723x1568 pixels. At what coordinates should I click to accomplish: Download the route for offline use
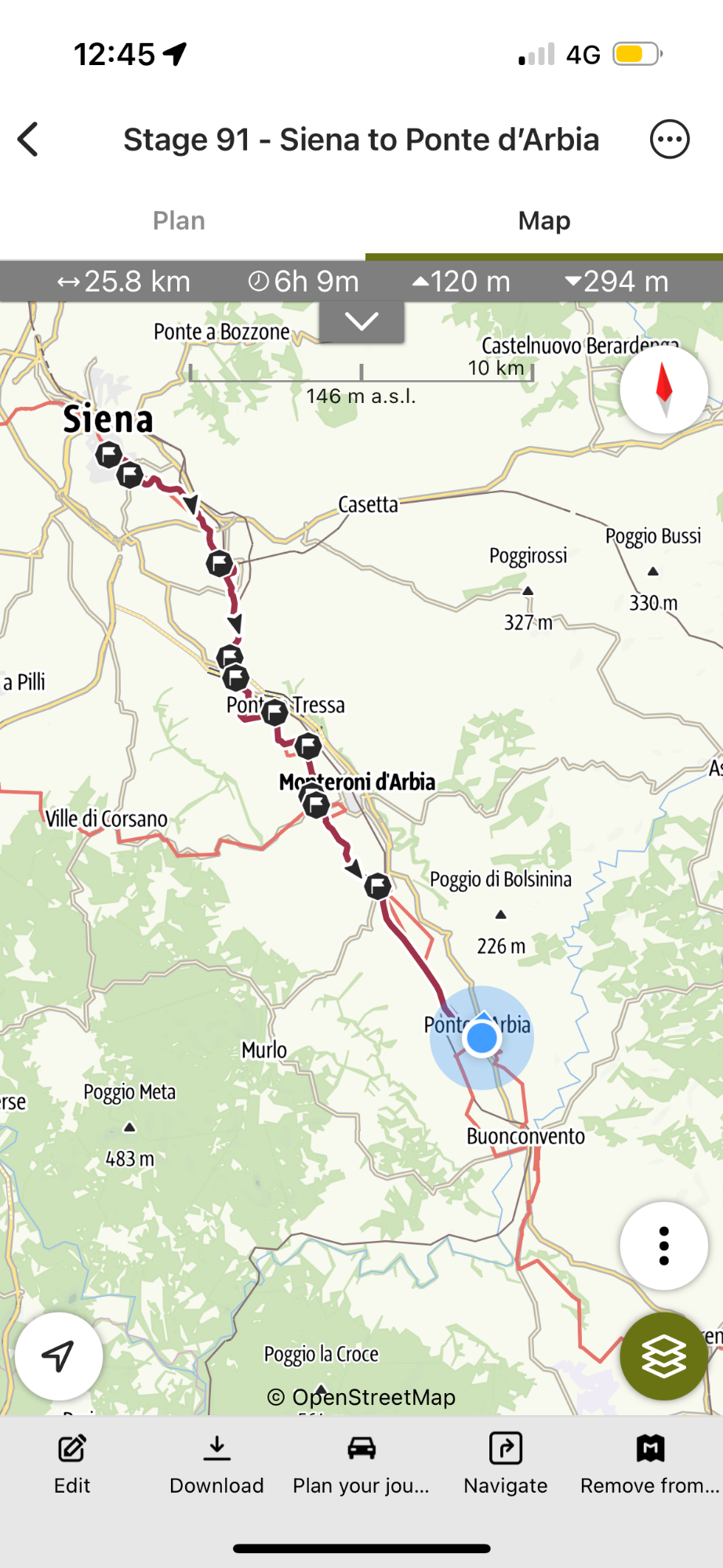tap(216, 1465)
